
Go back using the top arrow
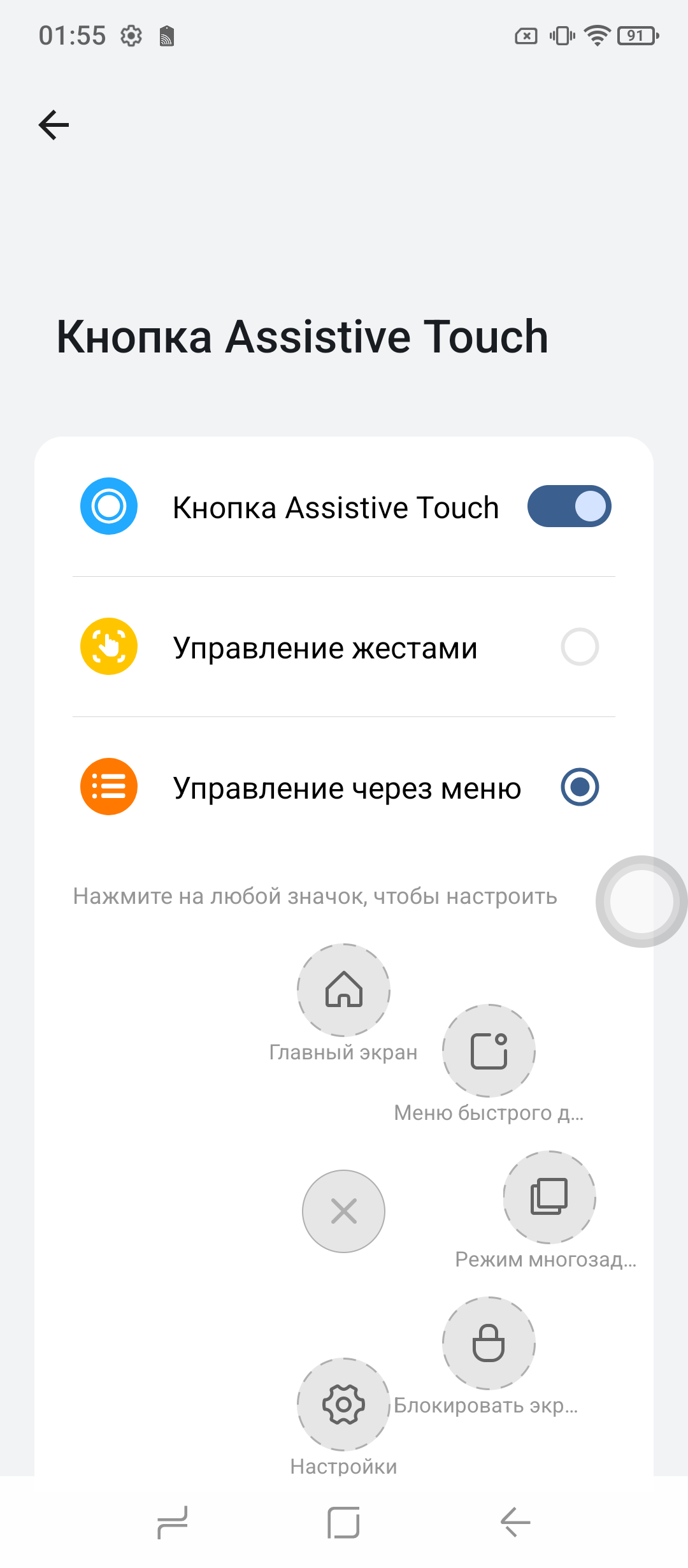coord(54,125)
